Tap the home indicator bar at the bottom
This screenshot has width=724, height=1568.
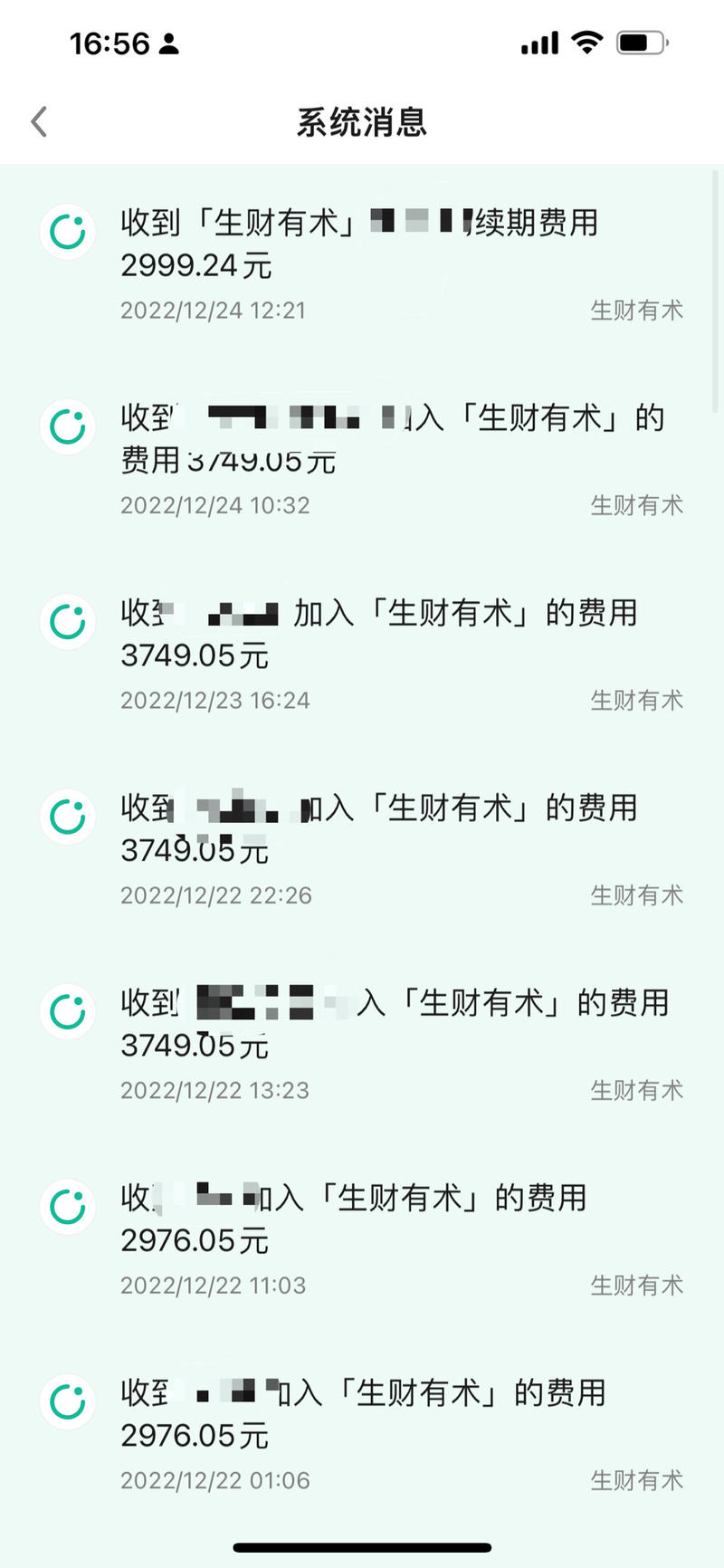(x=362, y=1545)
